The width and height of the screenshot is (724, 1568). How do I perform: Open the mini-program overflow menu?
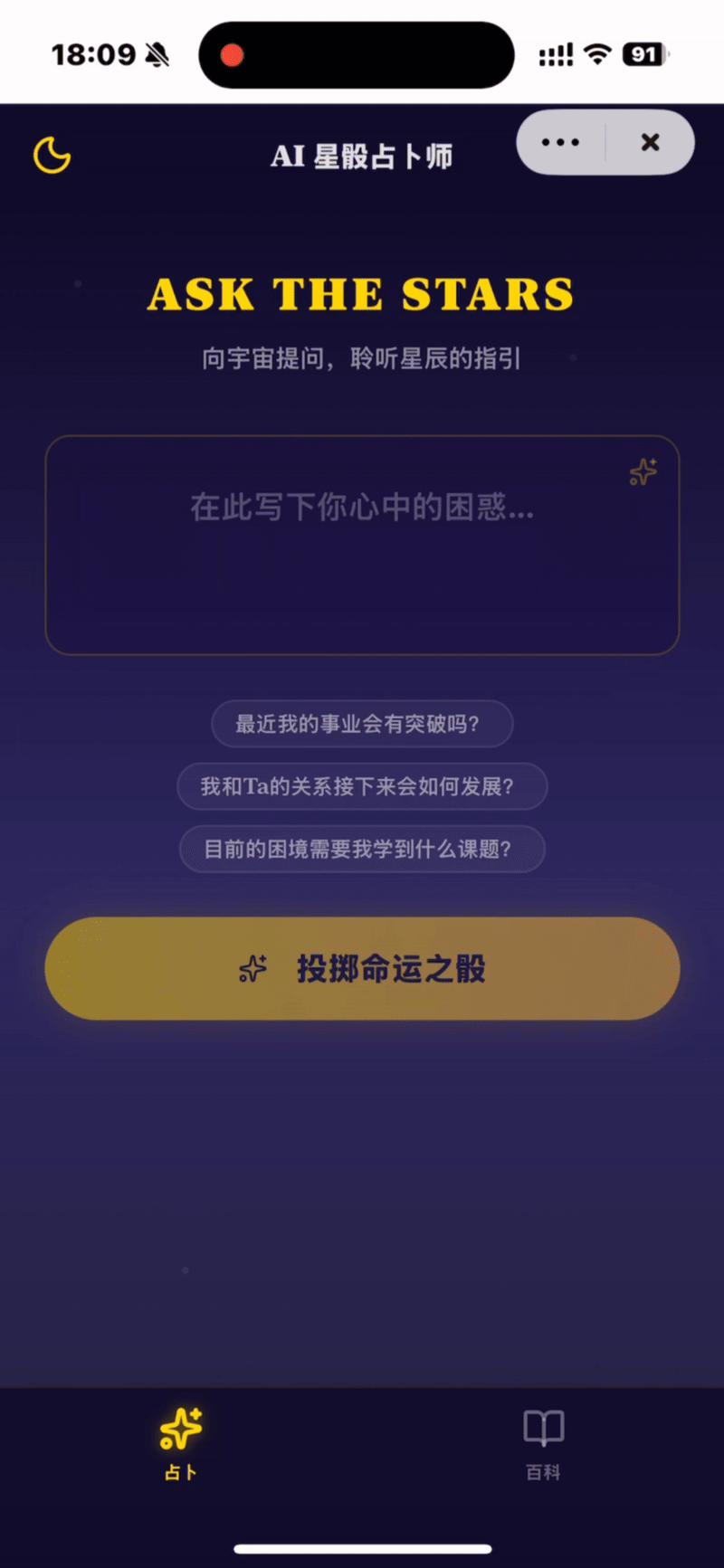coord(560,142)
